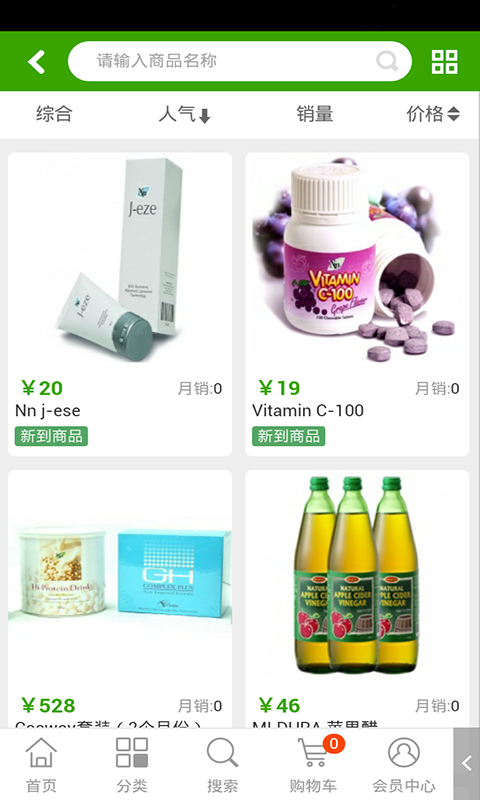Open the 购物车 shopping cart
Image resolution: width=480 pixels, height=800 pixels.
[313, 764]
